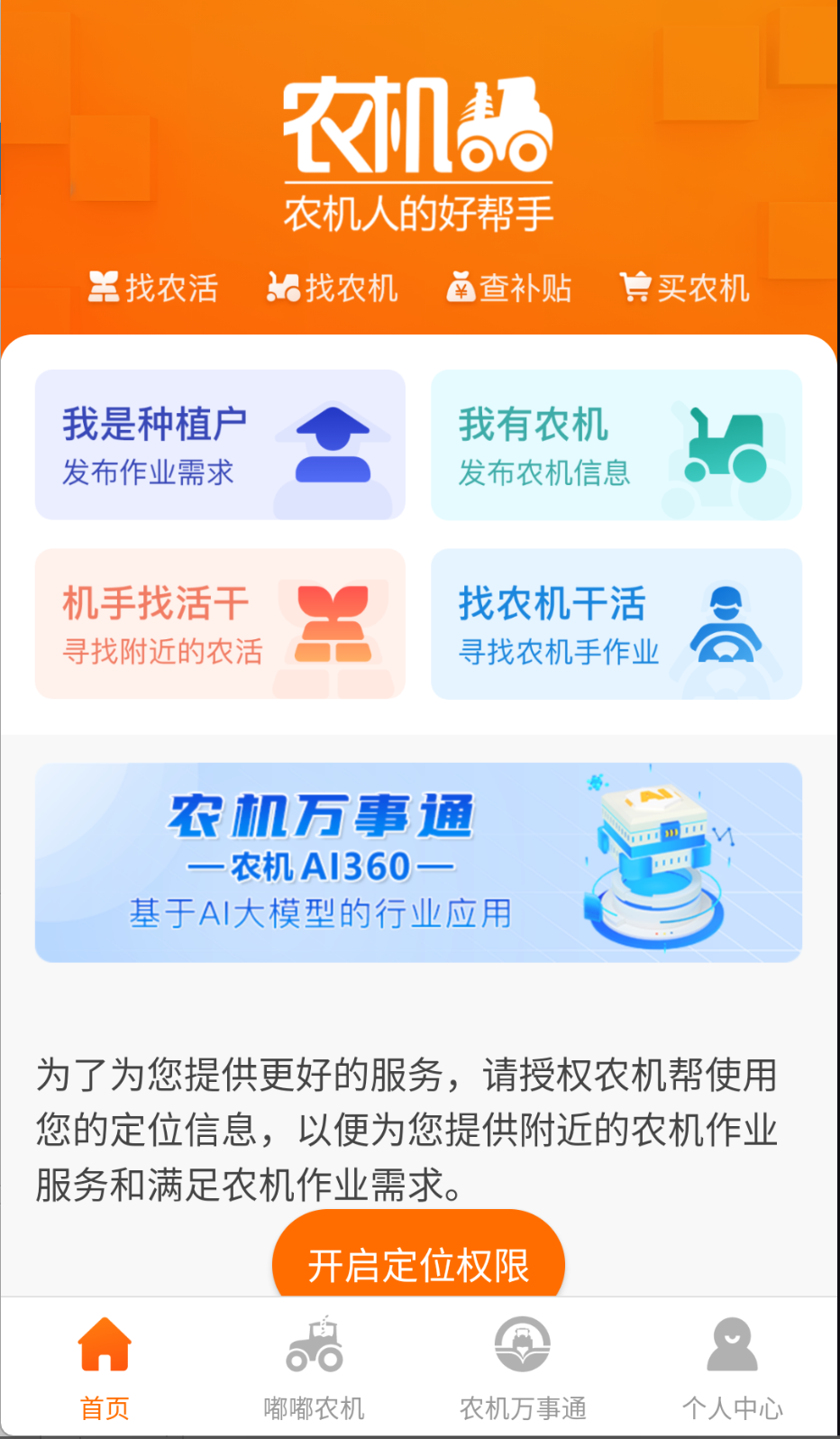The image size is (840, 1439).
Task: Click the 农机万事通 steering wheel icon
Action: click(x=523, y=1343)
